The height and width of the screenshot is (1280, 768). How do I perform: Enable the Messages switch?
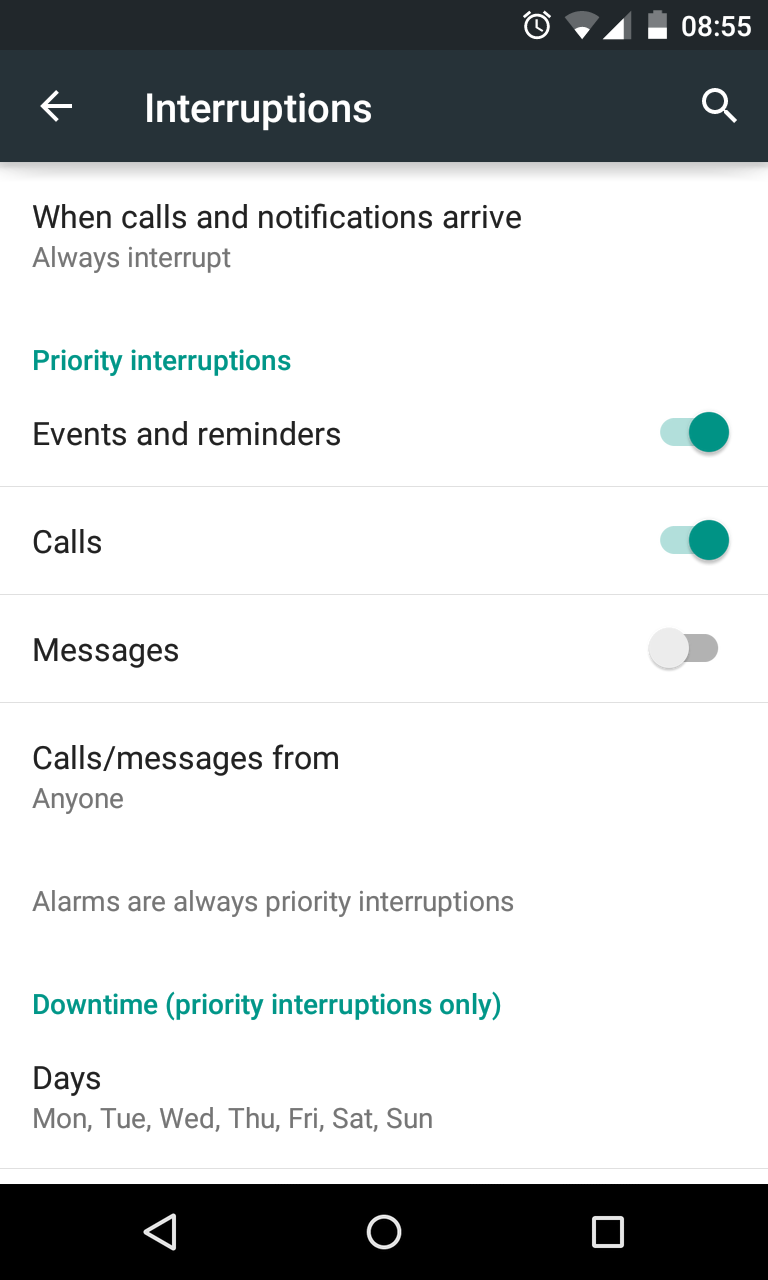[x=684, y=649]
